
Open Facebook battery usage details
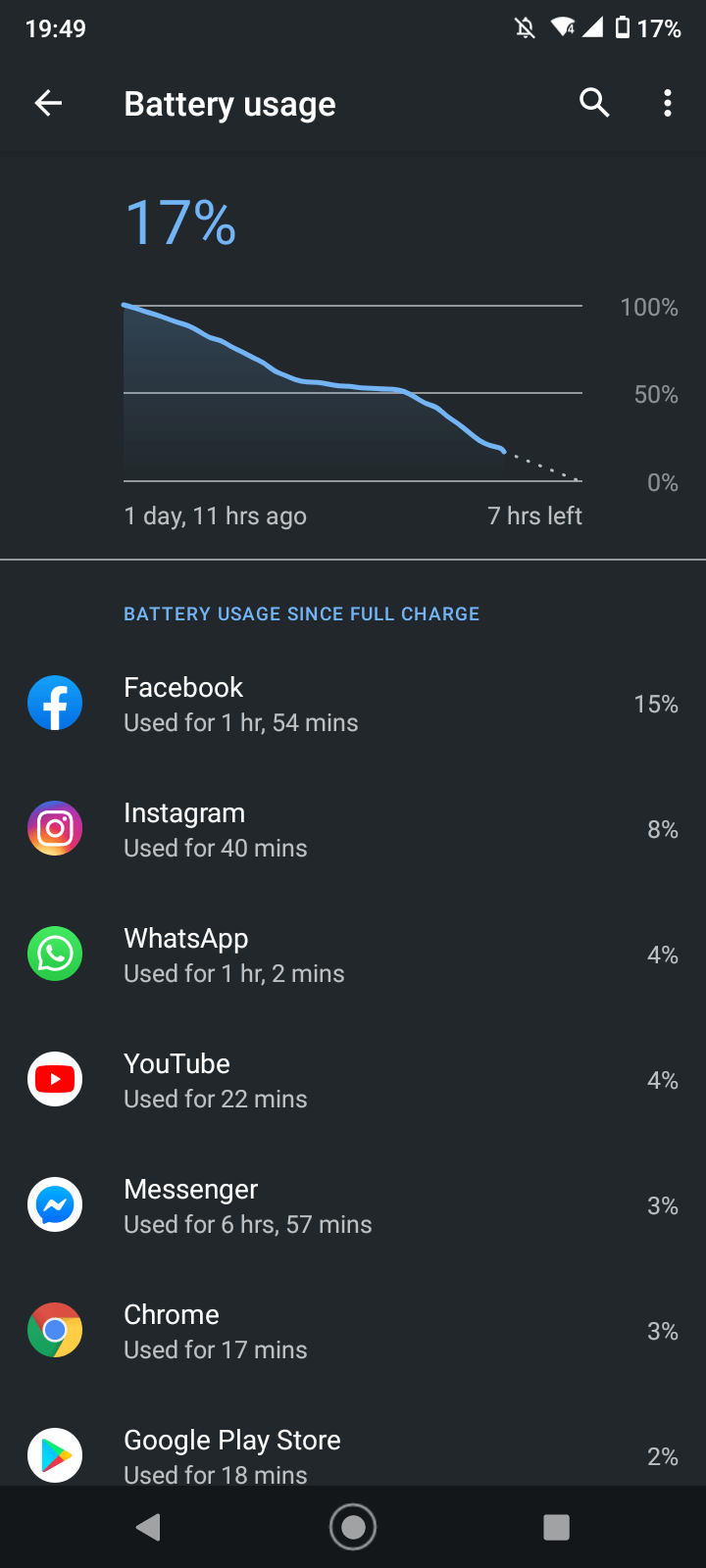(353, 704)
